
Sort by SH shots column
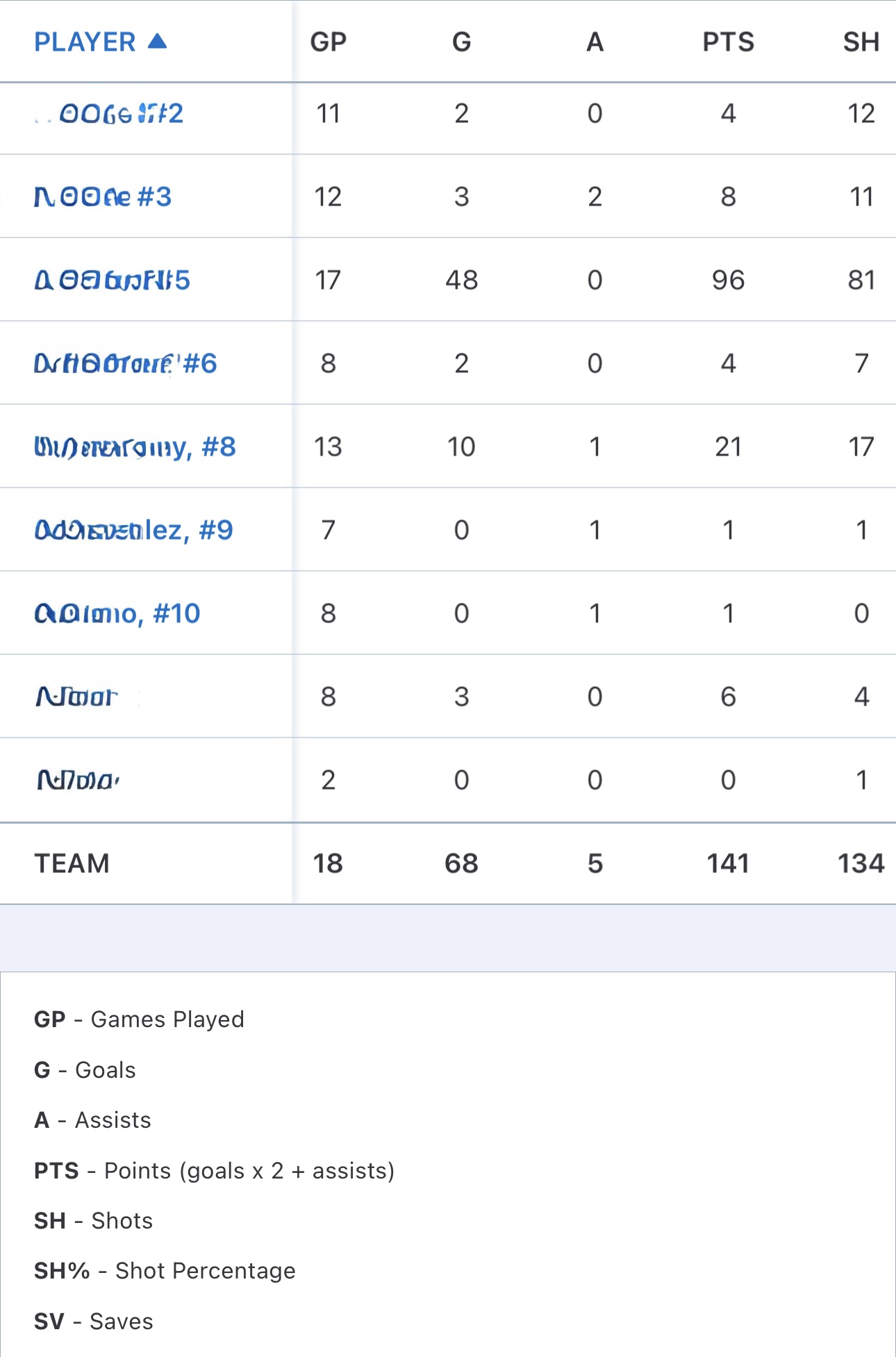(x=861, y=42)
